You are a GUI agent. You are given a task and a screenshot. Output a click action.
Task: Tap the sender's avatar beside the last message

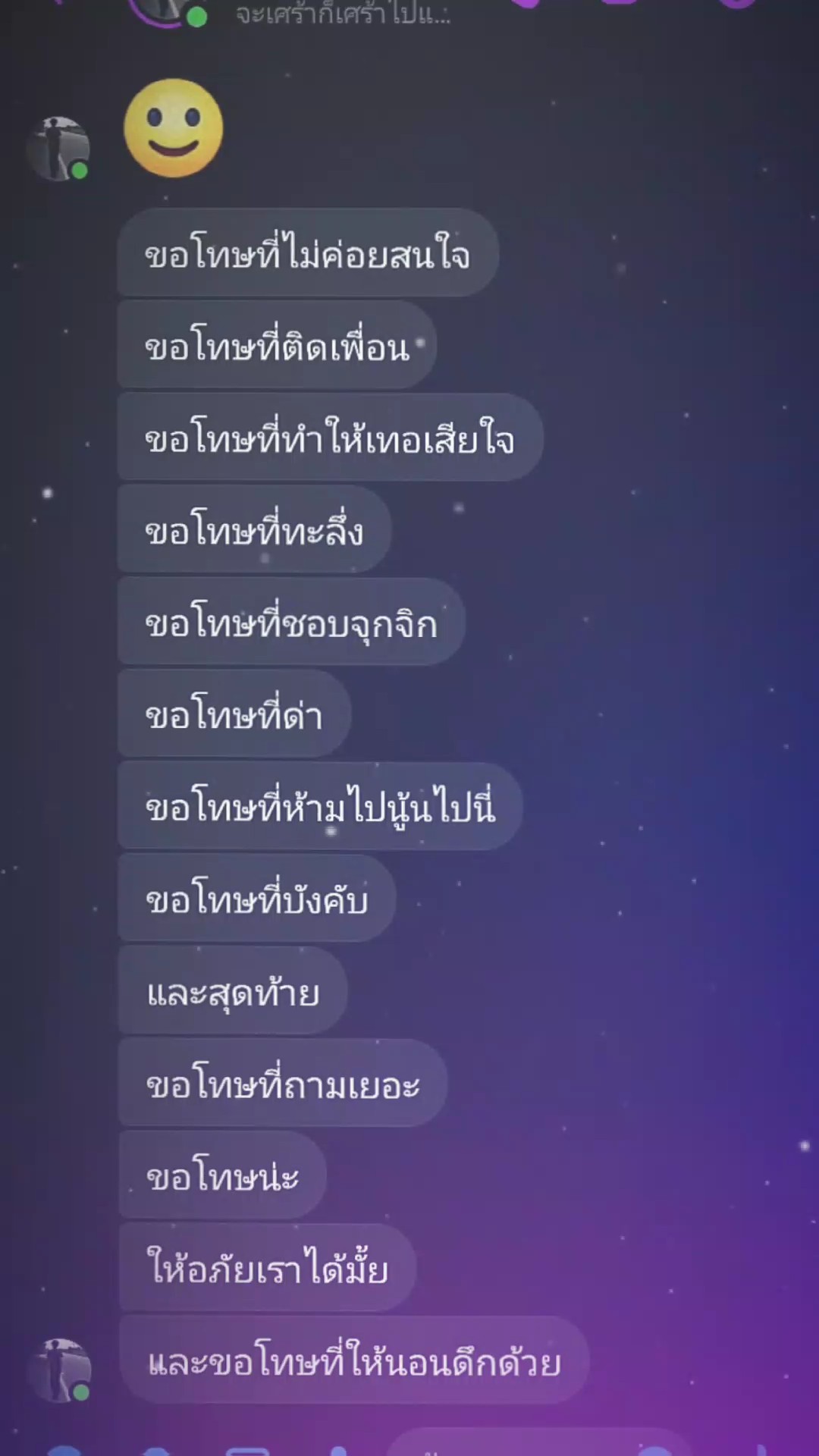pos(60,1370)
